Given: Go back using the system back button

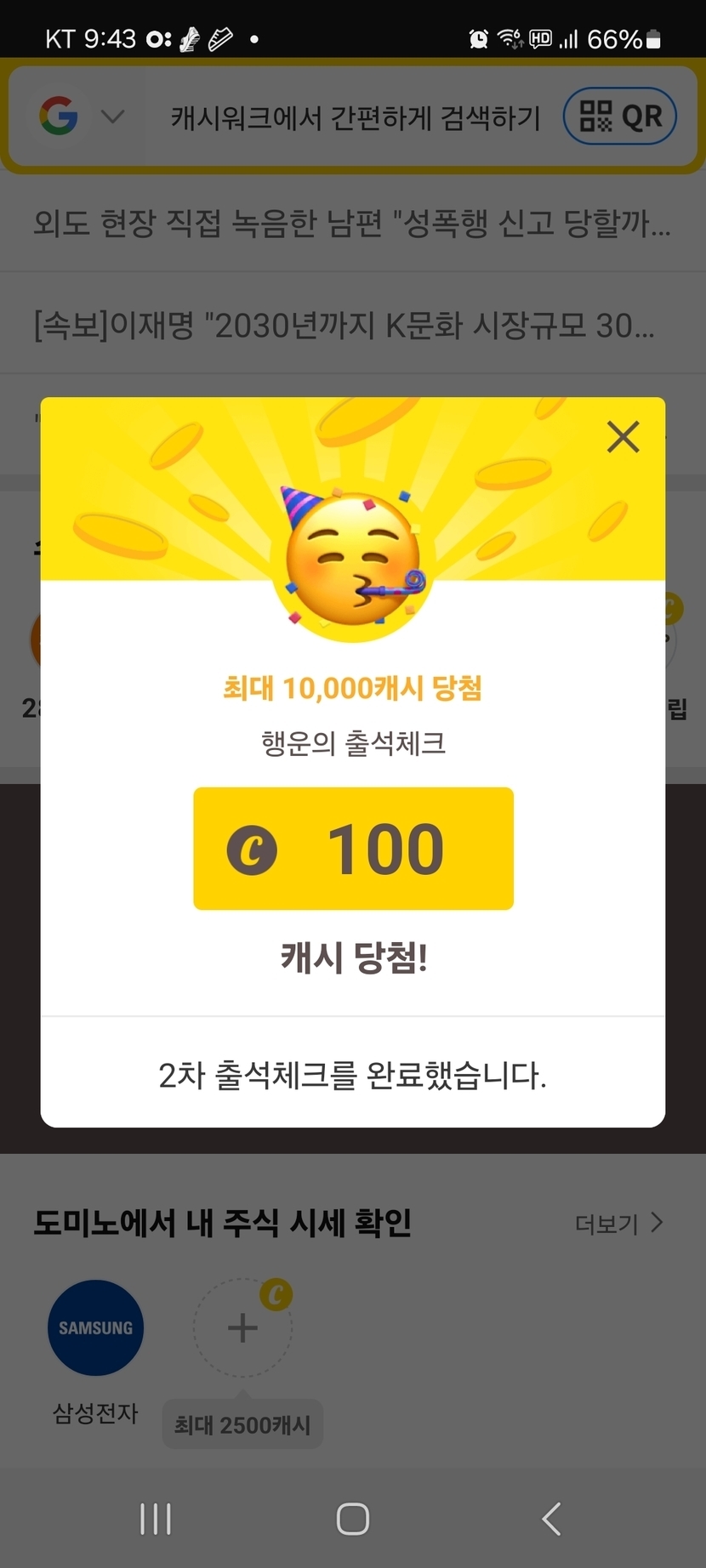Looking at the screenshot, I should click(551, 1518).
